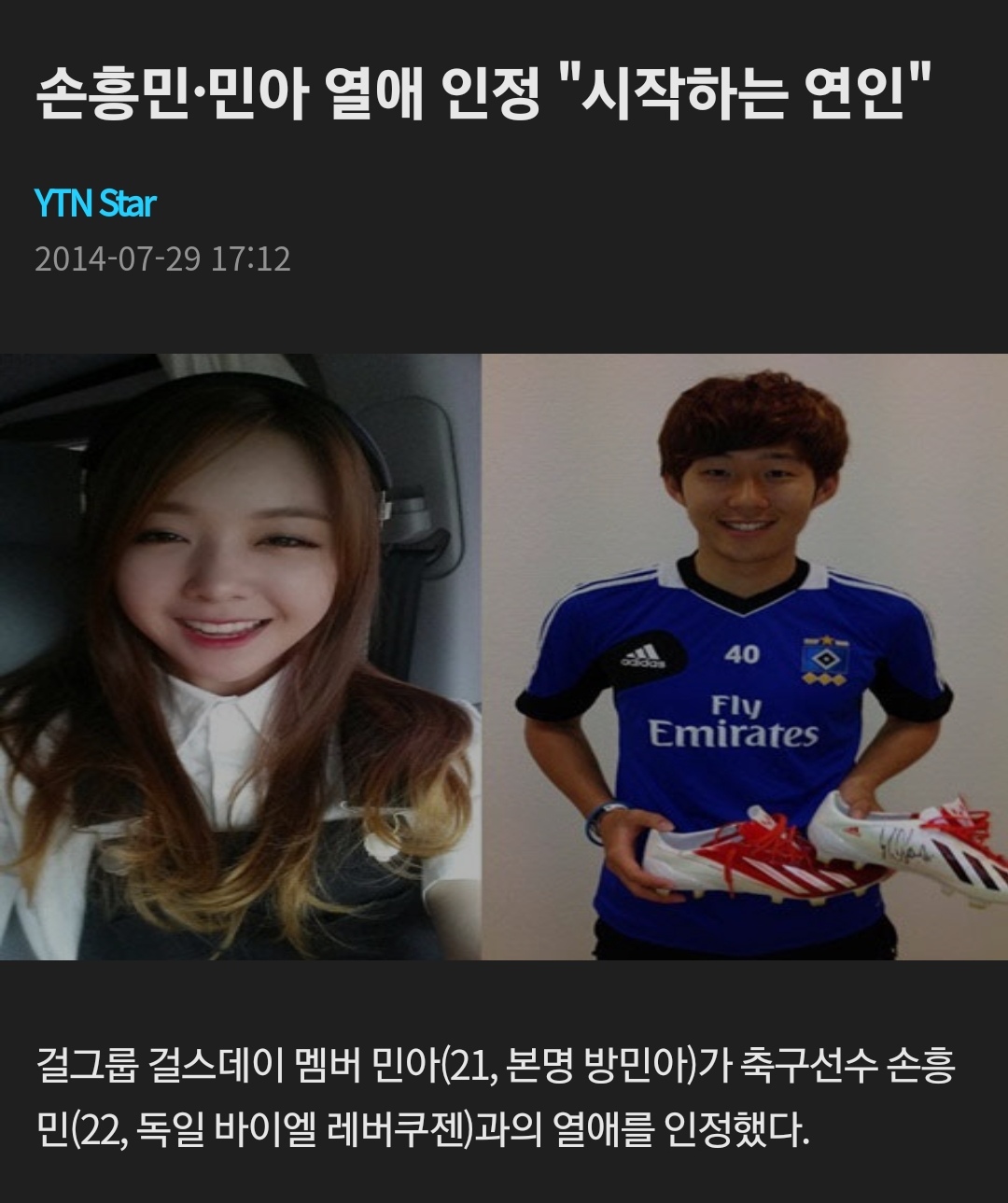Open the YTN Star publisher link

[95, 203]
